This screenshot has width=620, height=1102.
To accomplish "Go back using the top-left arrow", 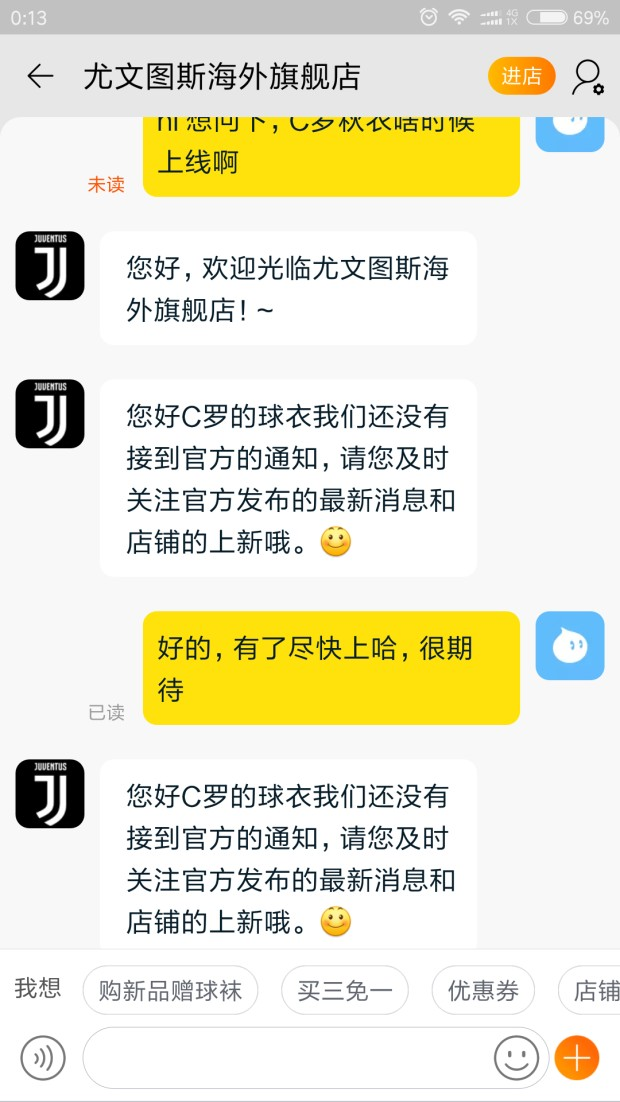I will tap(40, 76).
